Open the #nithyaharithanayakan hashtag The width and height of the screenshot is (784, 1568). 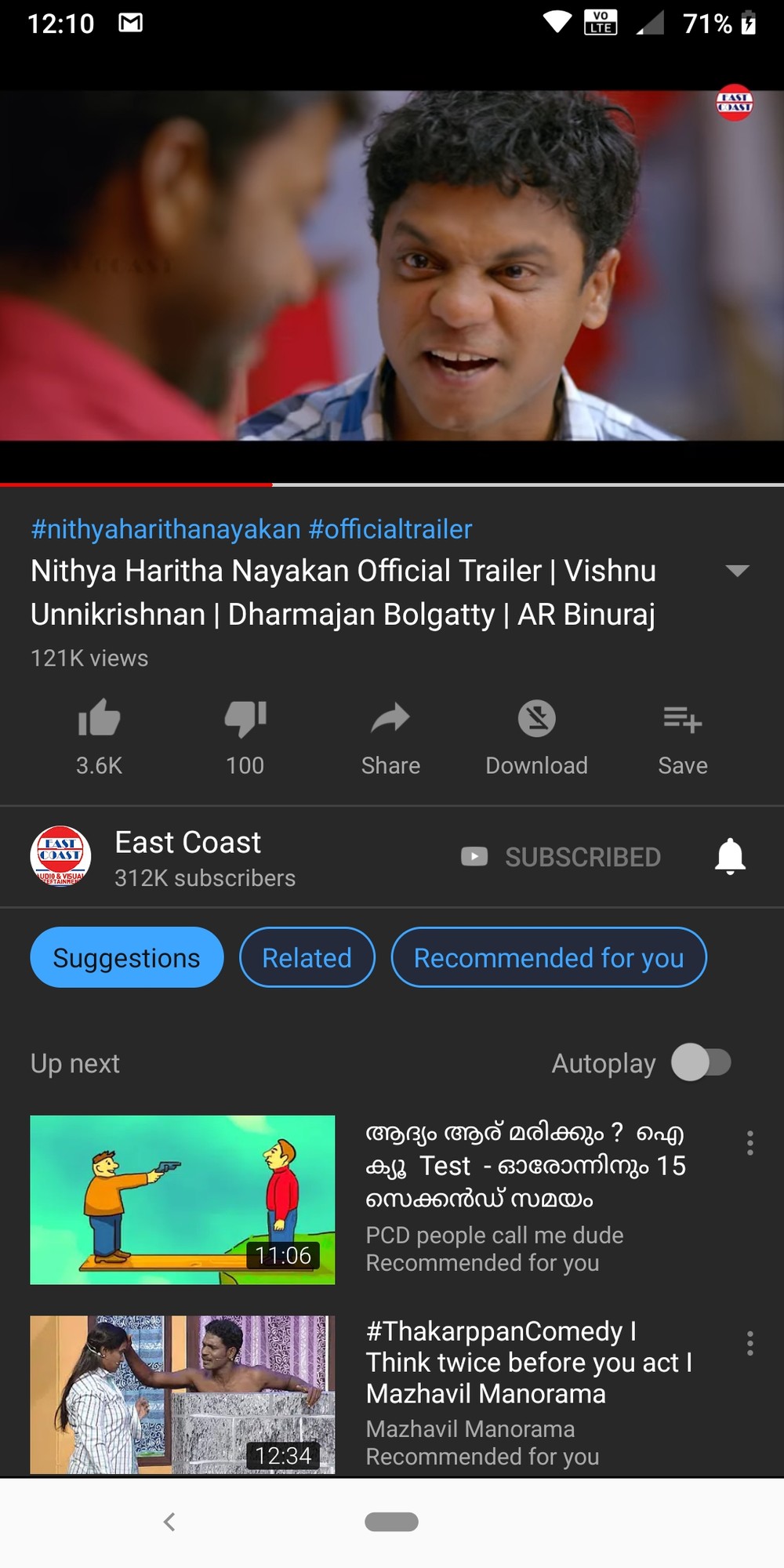pos(165,529)
